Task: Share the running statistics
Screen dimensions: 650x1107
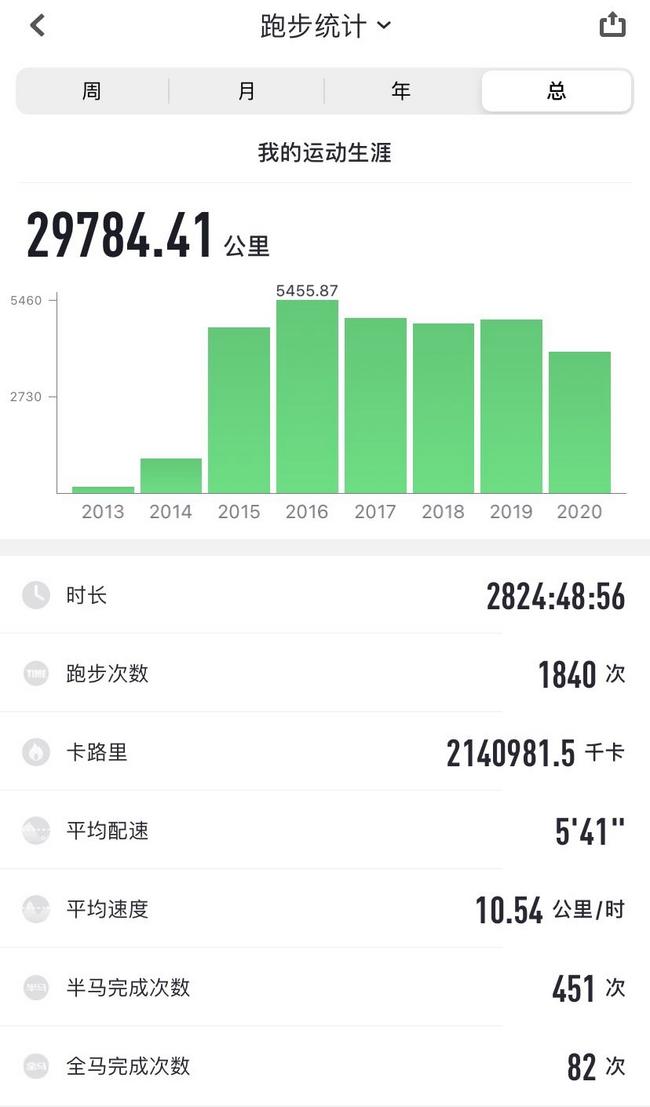Action: tap(612, 25)
